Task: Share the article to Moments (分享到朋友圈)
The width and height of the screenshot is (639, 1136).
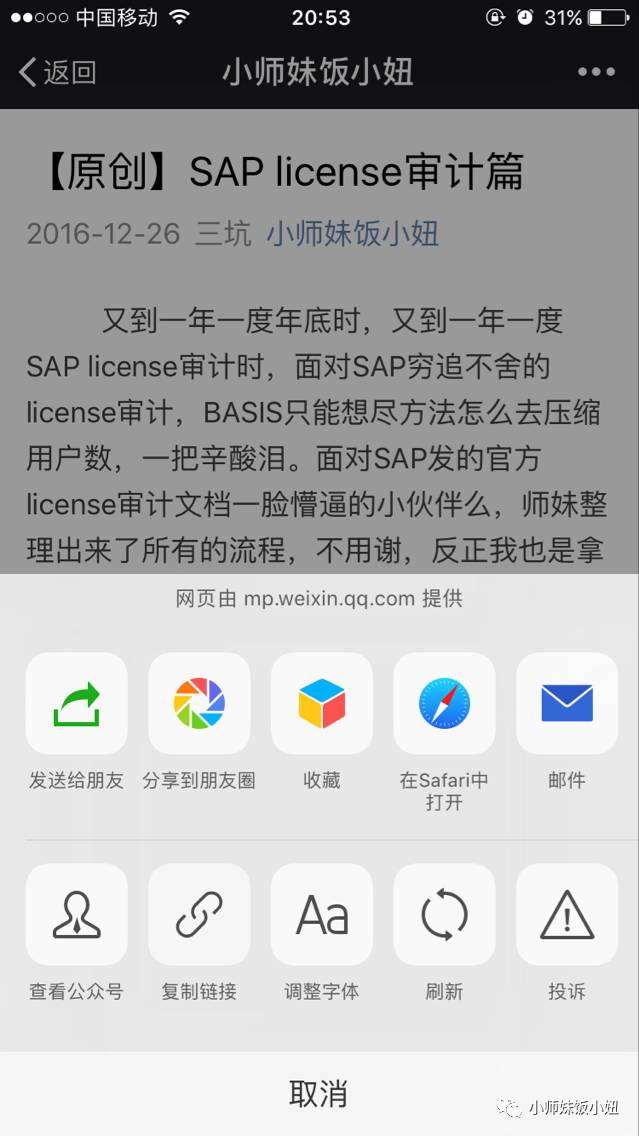Action: [199, 704]
